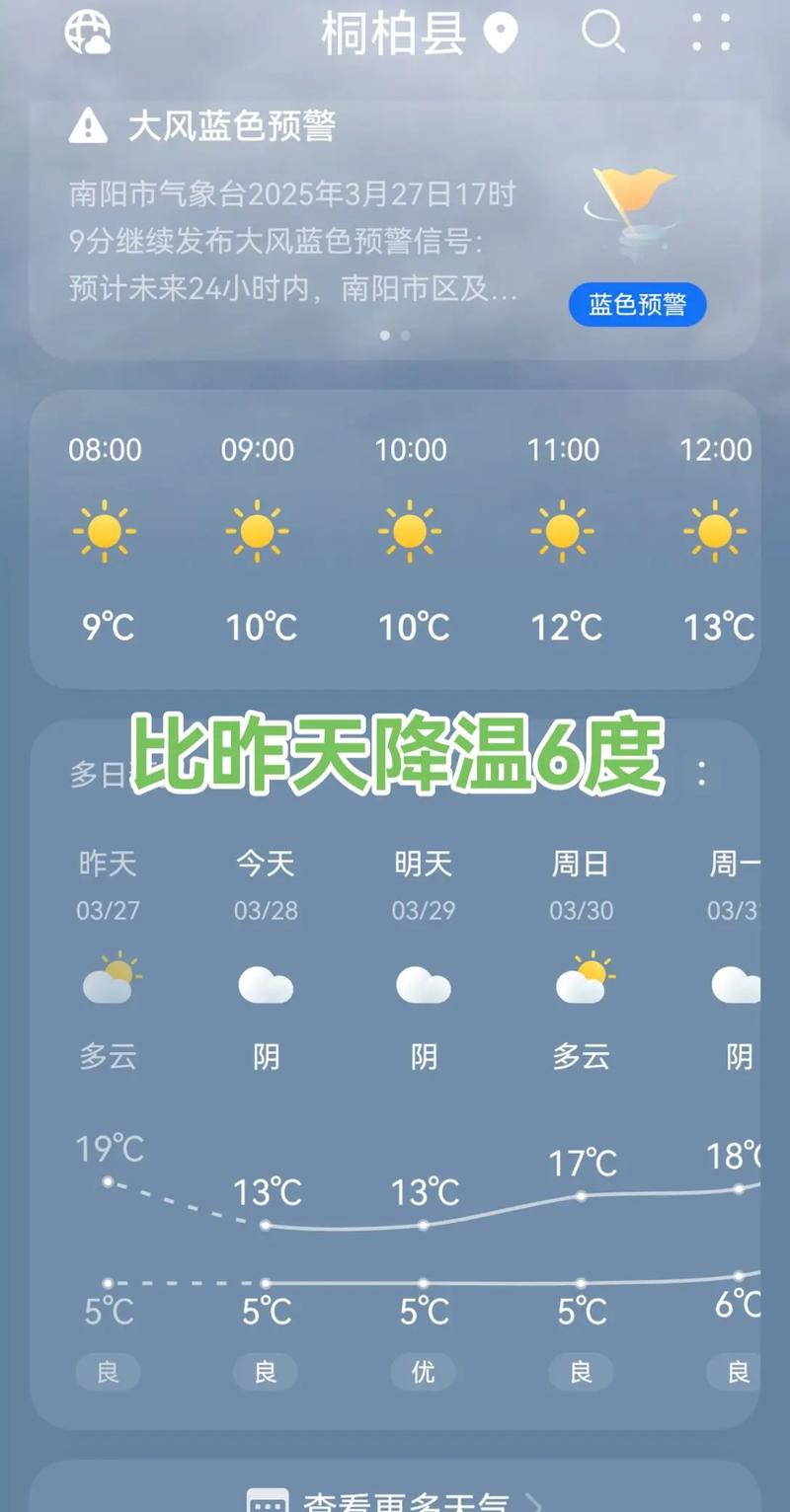This screenshot has width=790, height=1512.
Task: Open the search magnifier icon
Action: click(x=604, y=33)
